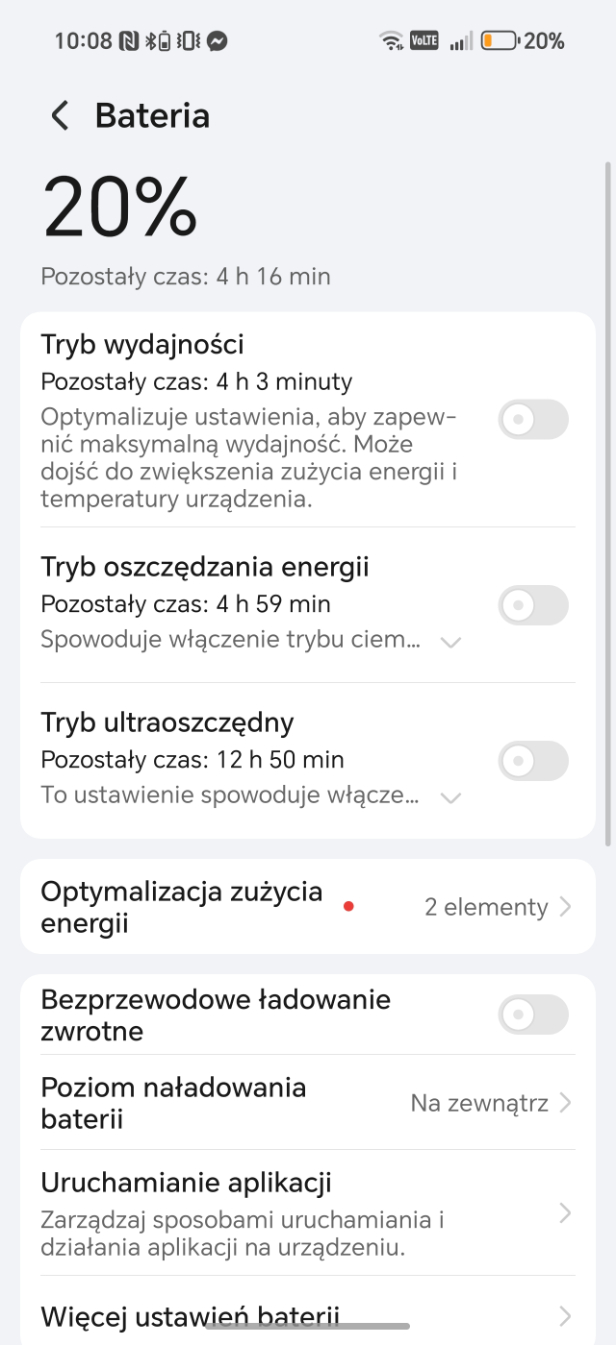
Task: Expand Tryb oszczędzania energii description
Action: click(451, 642)
